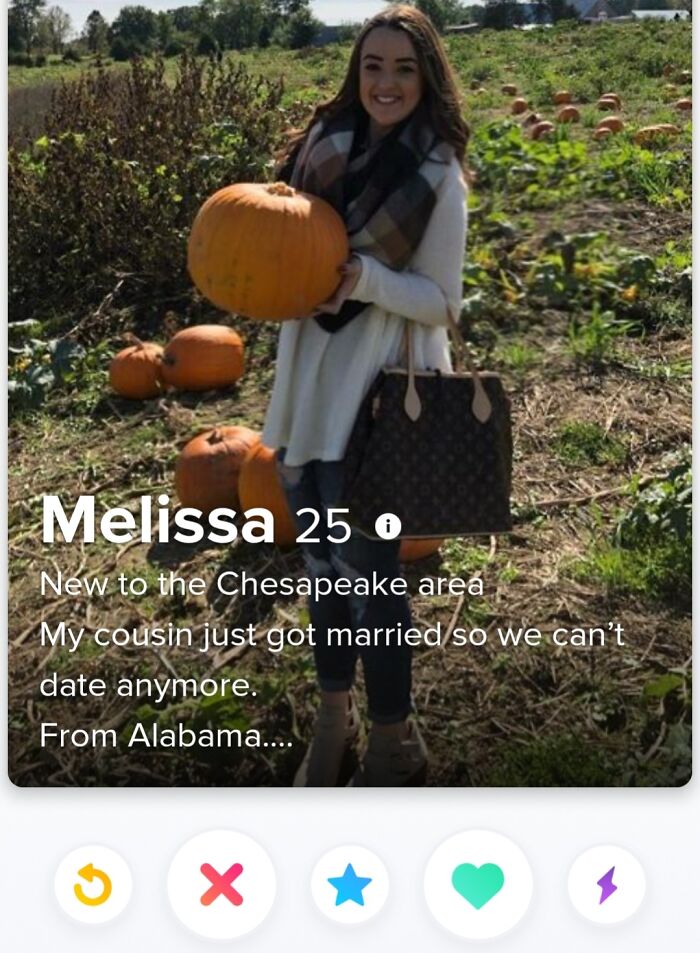
Task: Reject Melissa with the red X
Action: point(221,885)
